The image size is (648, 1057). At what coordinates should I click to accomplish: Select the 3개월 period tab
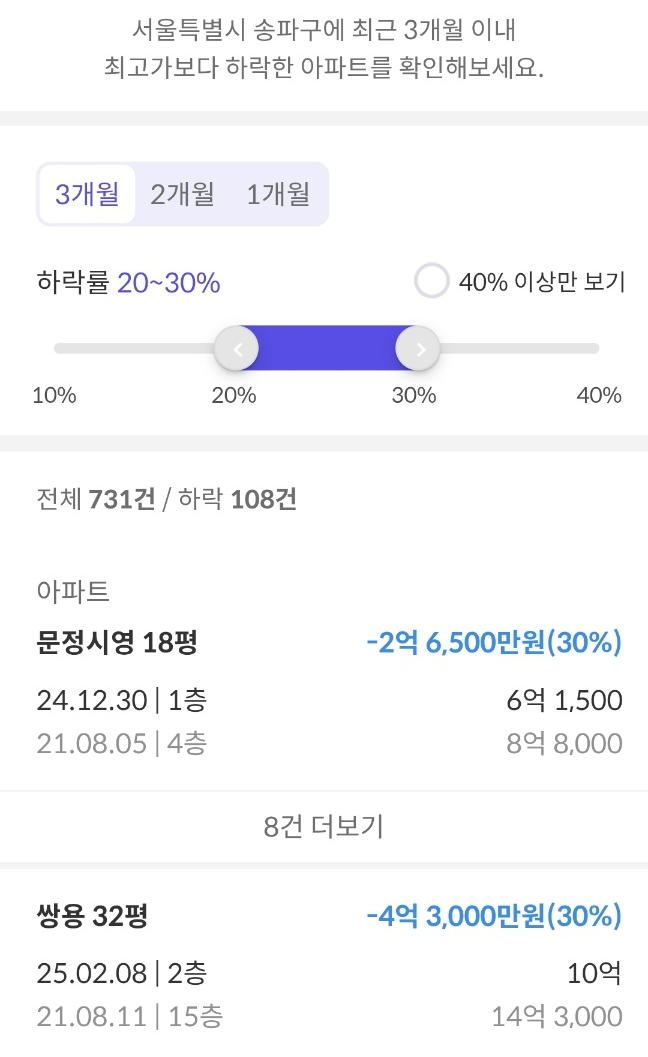click(87, 194)
